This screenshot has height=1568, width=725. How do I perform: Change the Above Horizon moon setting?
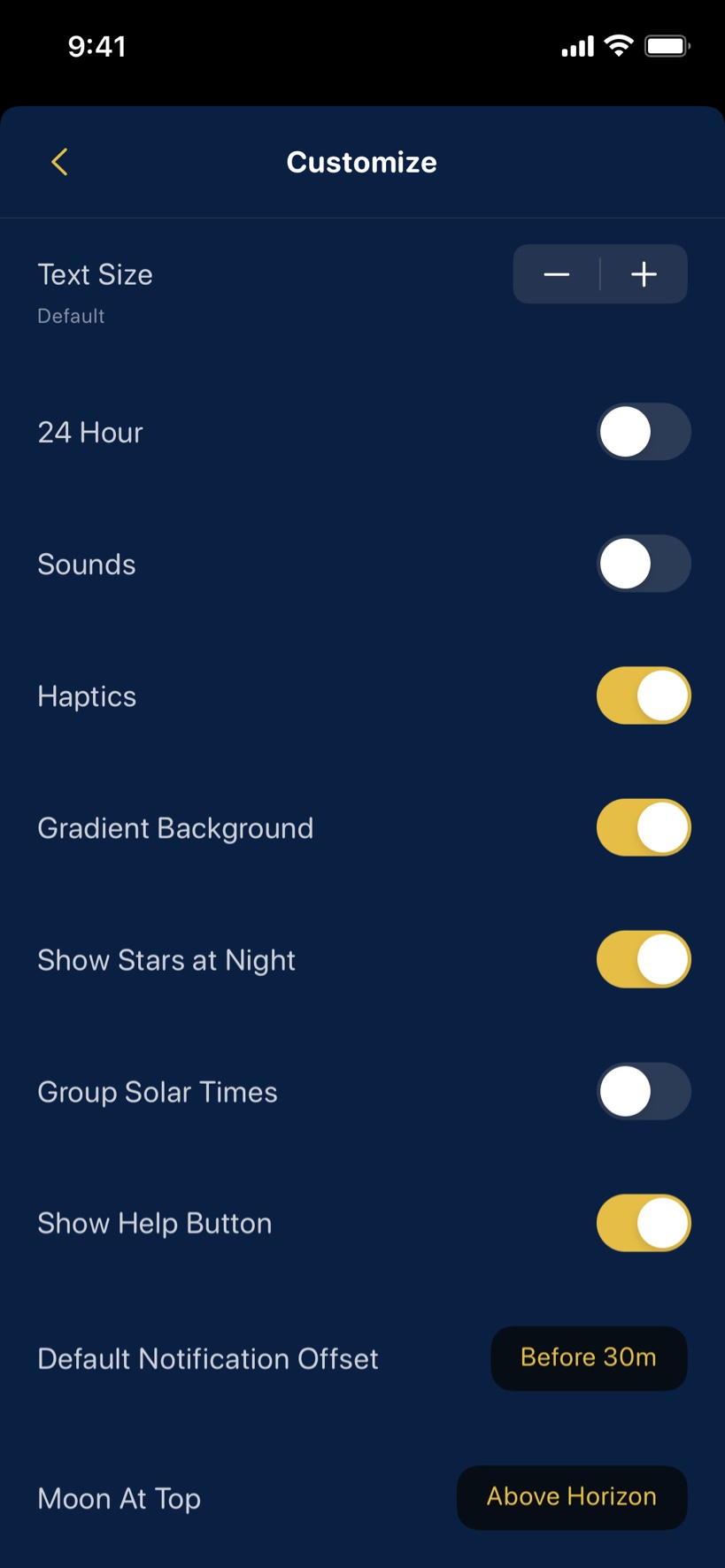(x=572, y=1497)
